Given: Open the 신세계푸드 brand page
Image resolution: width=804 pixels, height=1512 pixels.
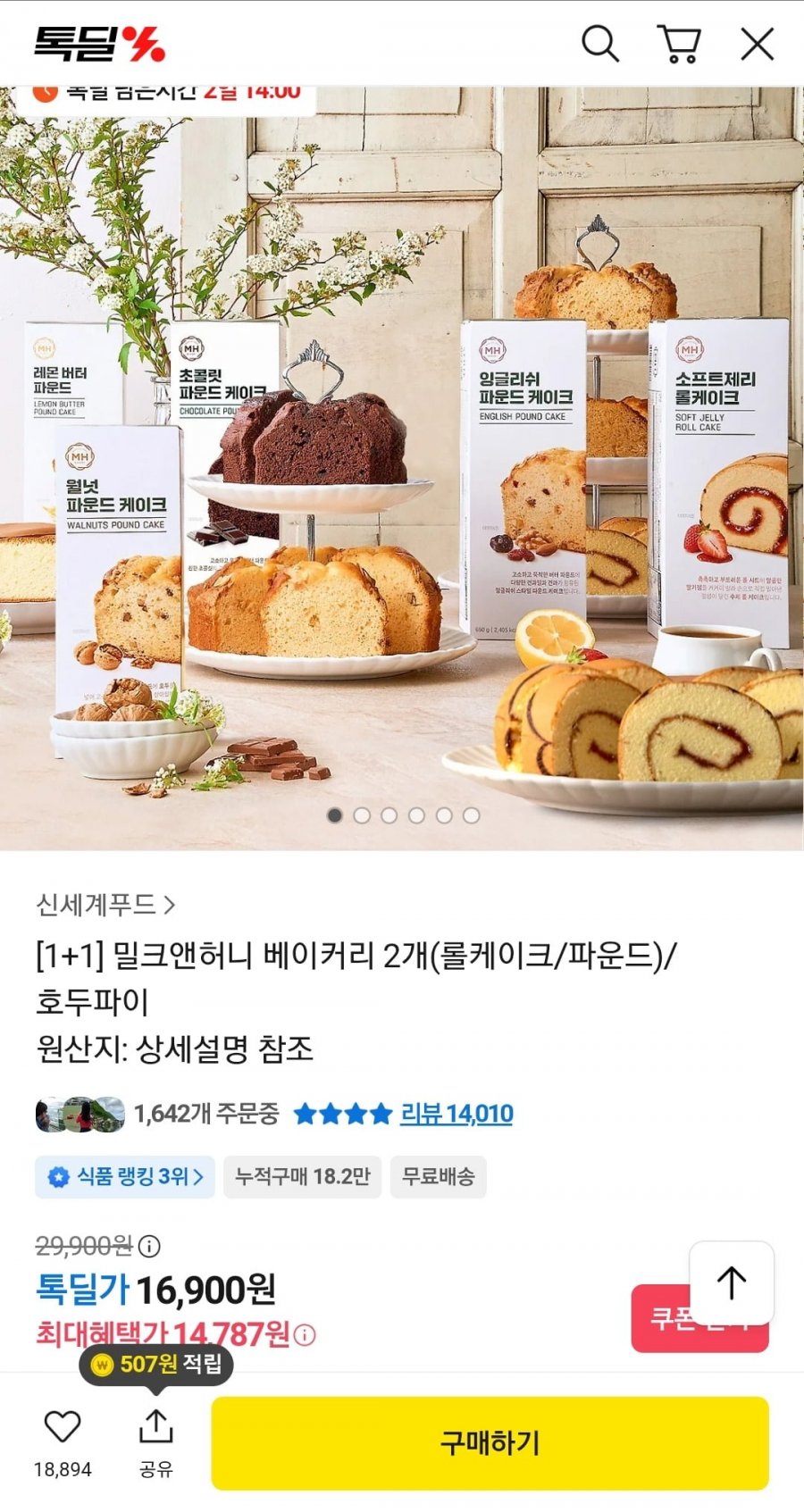Looking at the screenshot, I should (x=105, y=905).
